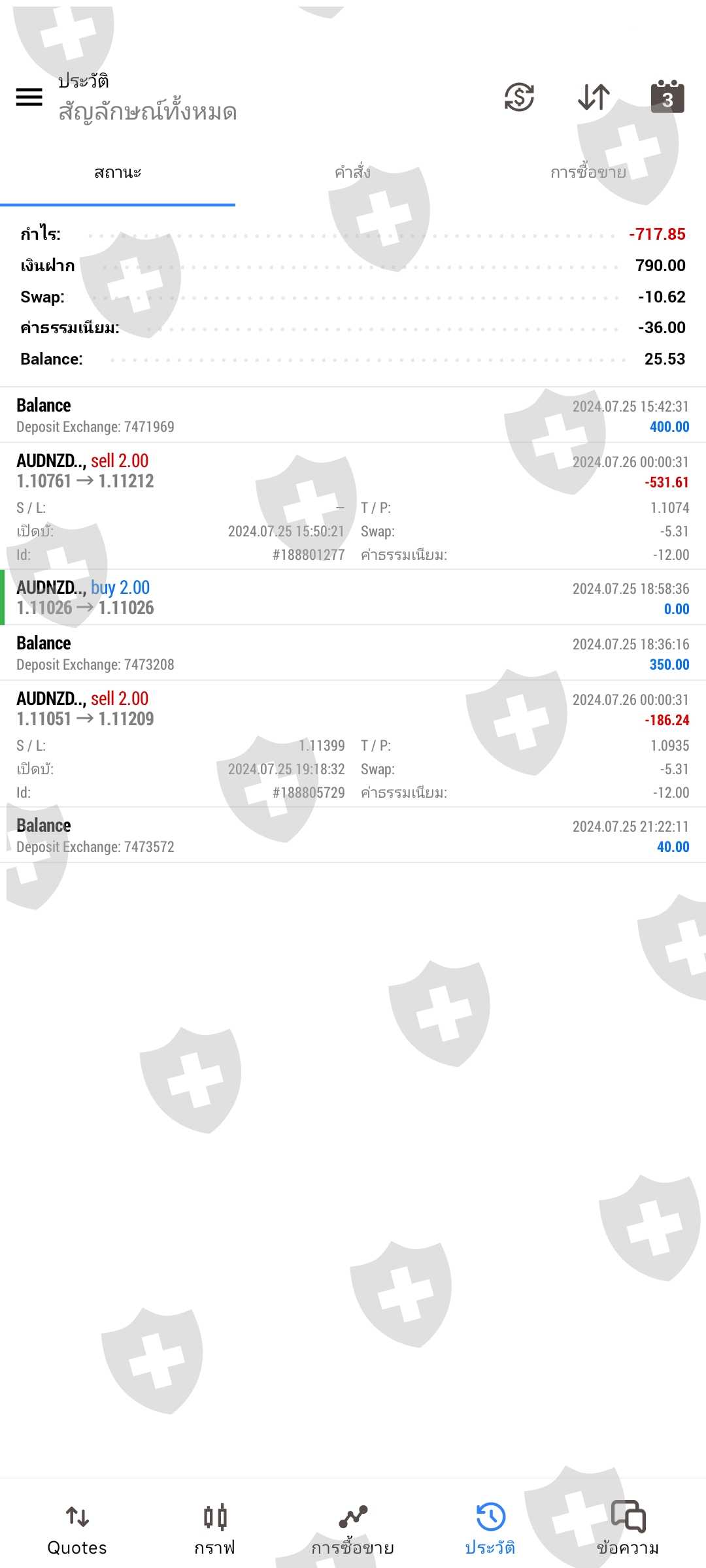
Task: Collapse the AUDNZD sell trade losing -531.61
Action: tap(353, 471)
